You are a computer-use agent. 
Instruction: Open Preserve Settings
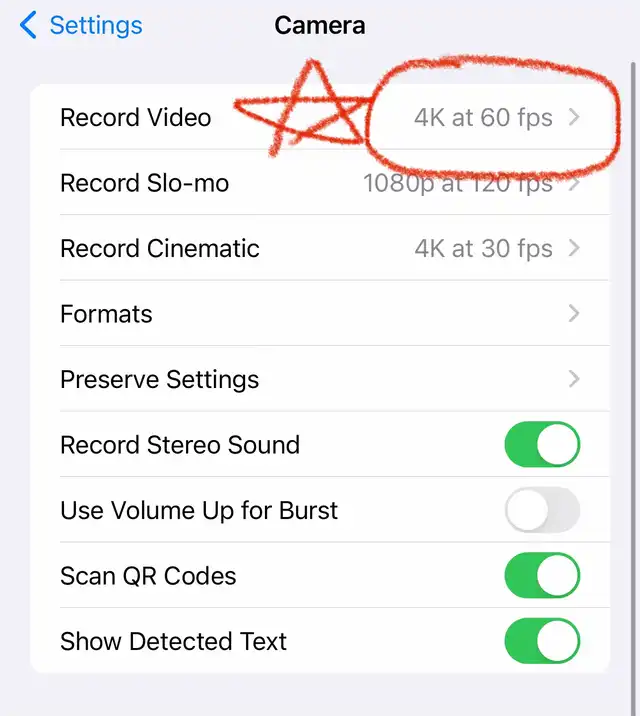pyautogui.click(x=320, y=379)
